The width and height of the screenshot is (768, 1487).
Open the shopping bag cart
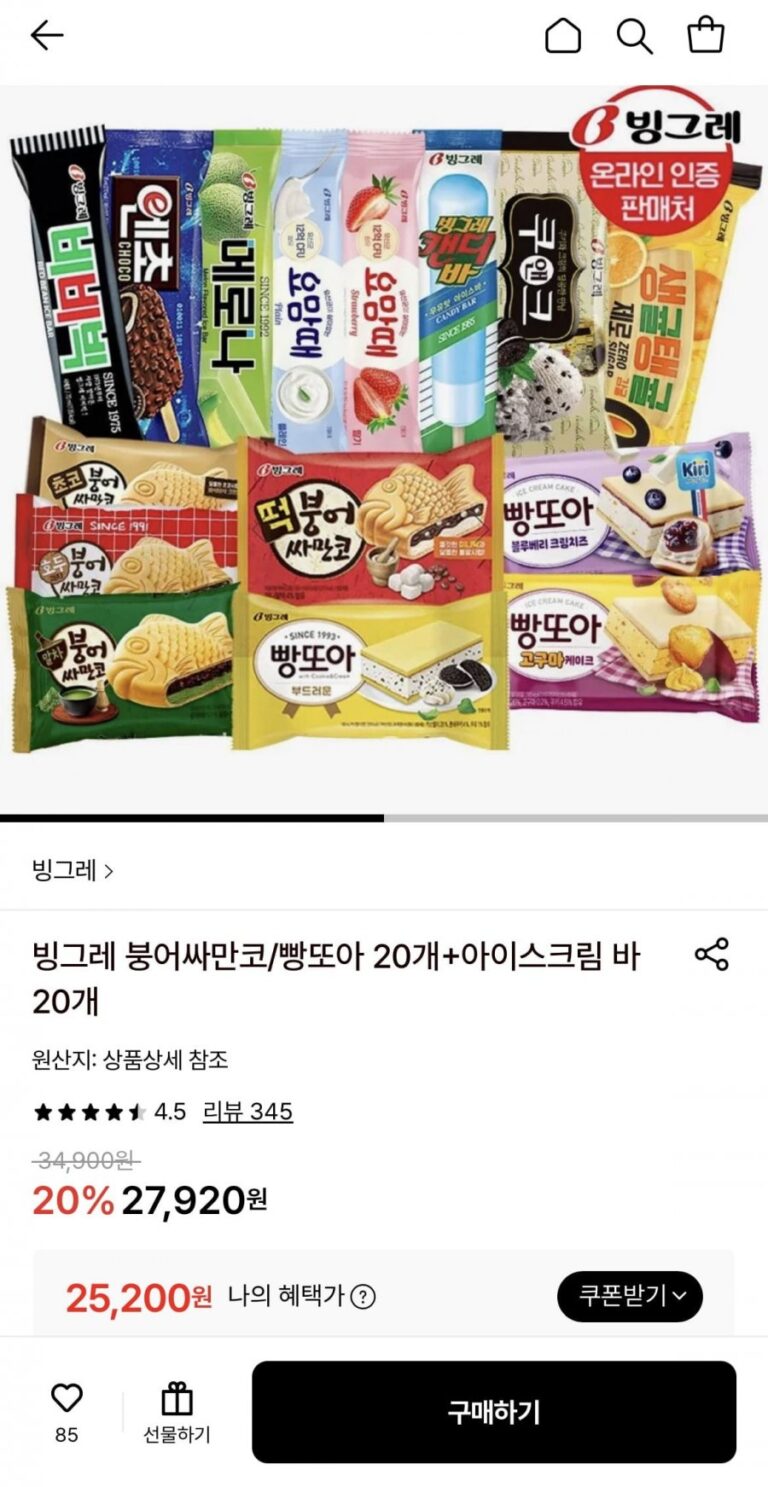706,36
